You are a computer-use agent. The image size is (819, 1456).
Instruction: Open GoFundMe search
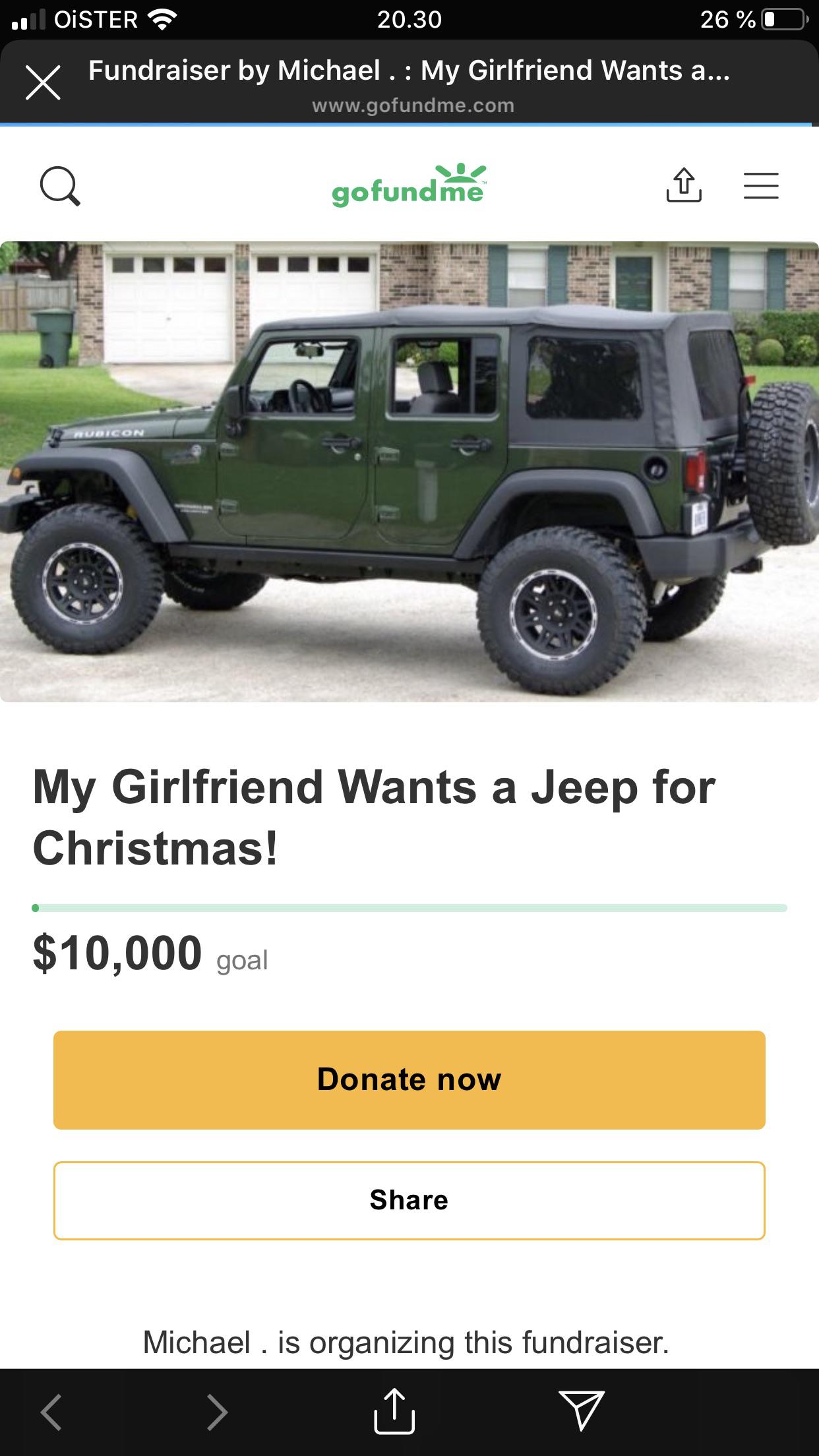coord(60,187)
